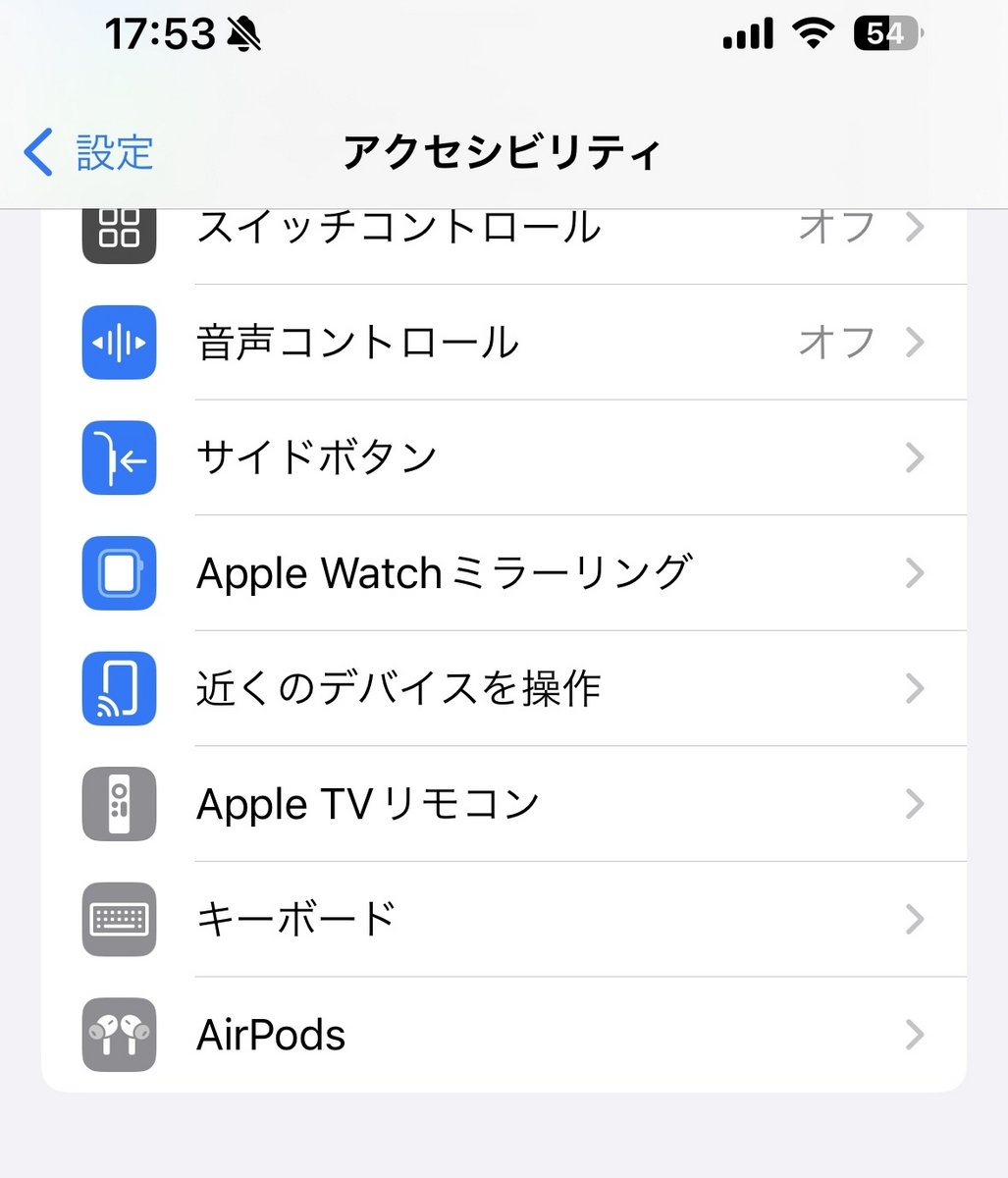
Task: Open スイッチコントロール settings
Action: tap(503, 230)
